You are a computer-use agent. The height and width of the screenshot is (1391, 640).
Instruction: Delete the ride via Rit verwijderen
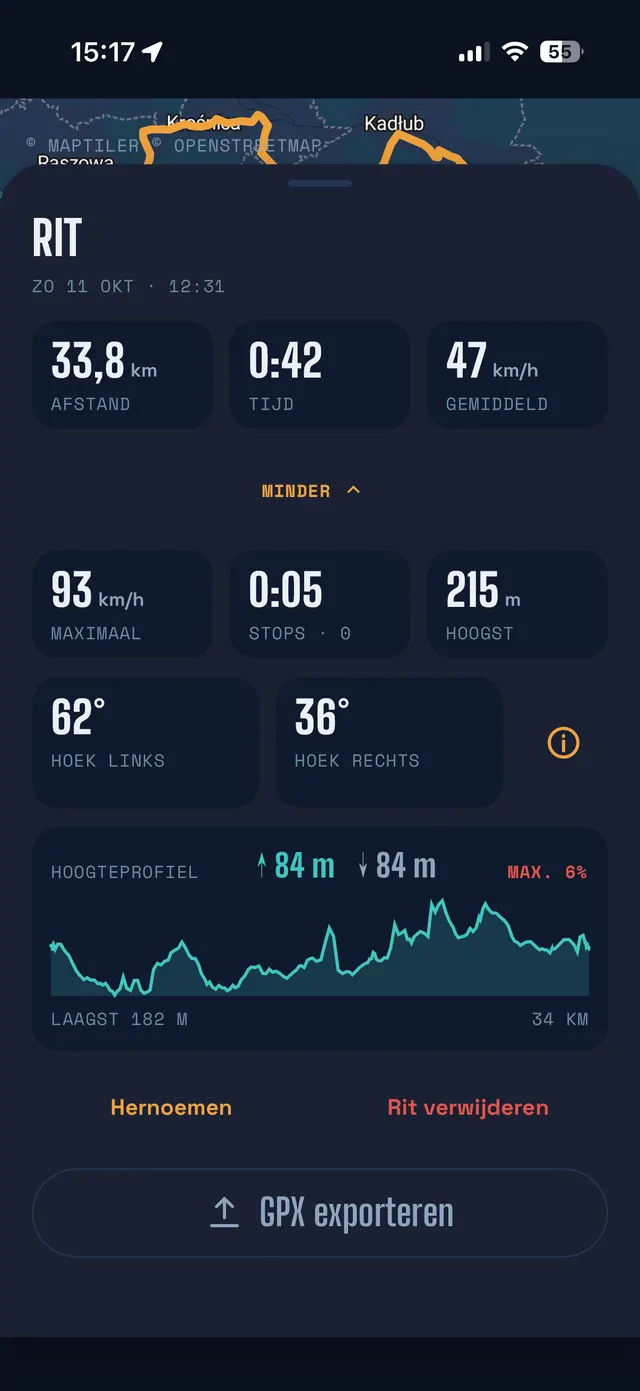click(468, 1107)
